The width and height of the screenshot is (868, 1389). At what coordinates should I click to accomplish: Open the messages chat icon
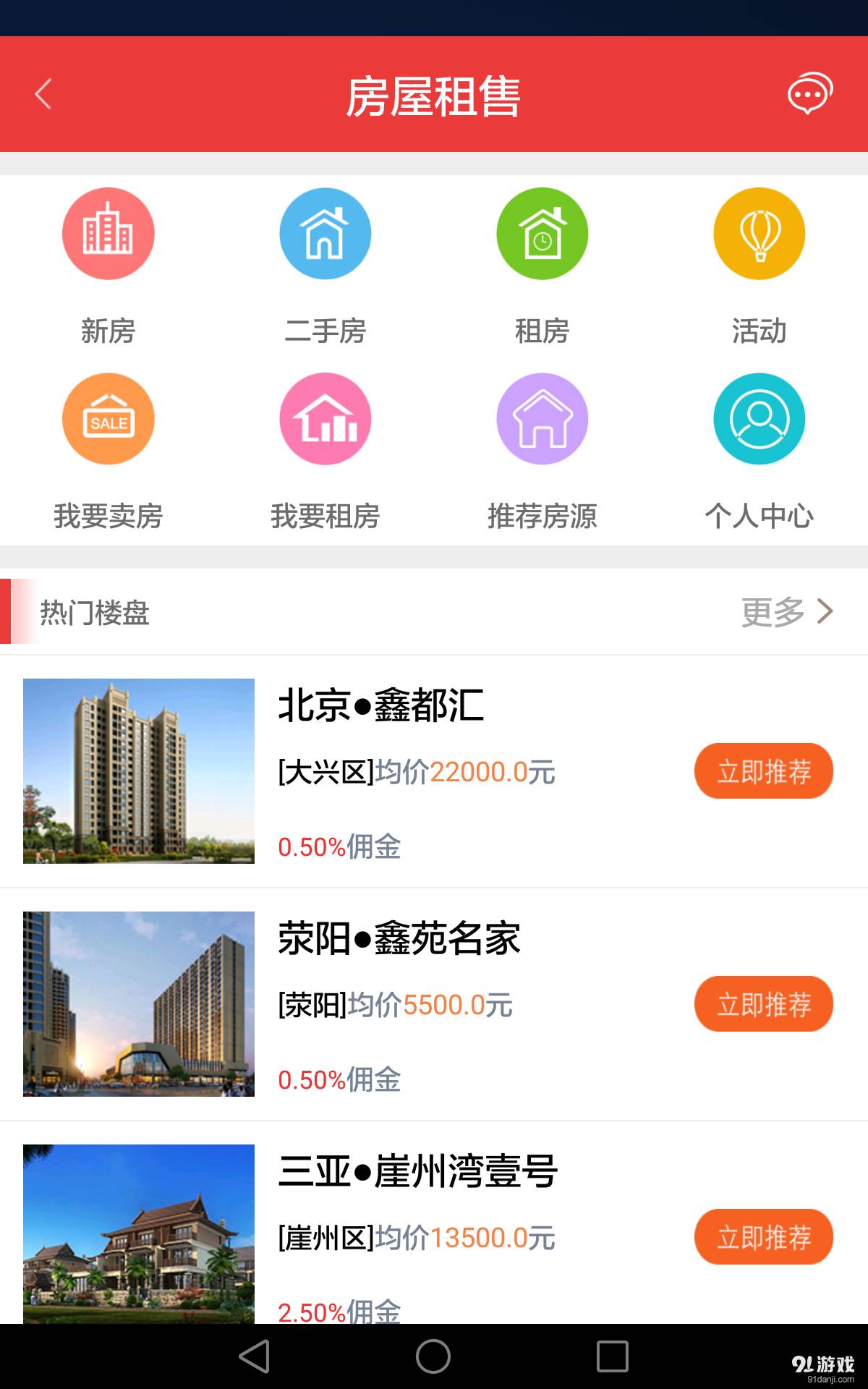pos(809,93)
